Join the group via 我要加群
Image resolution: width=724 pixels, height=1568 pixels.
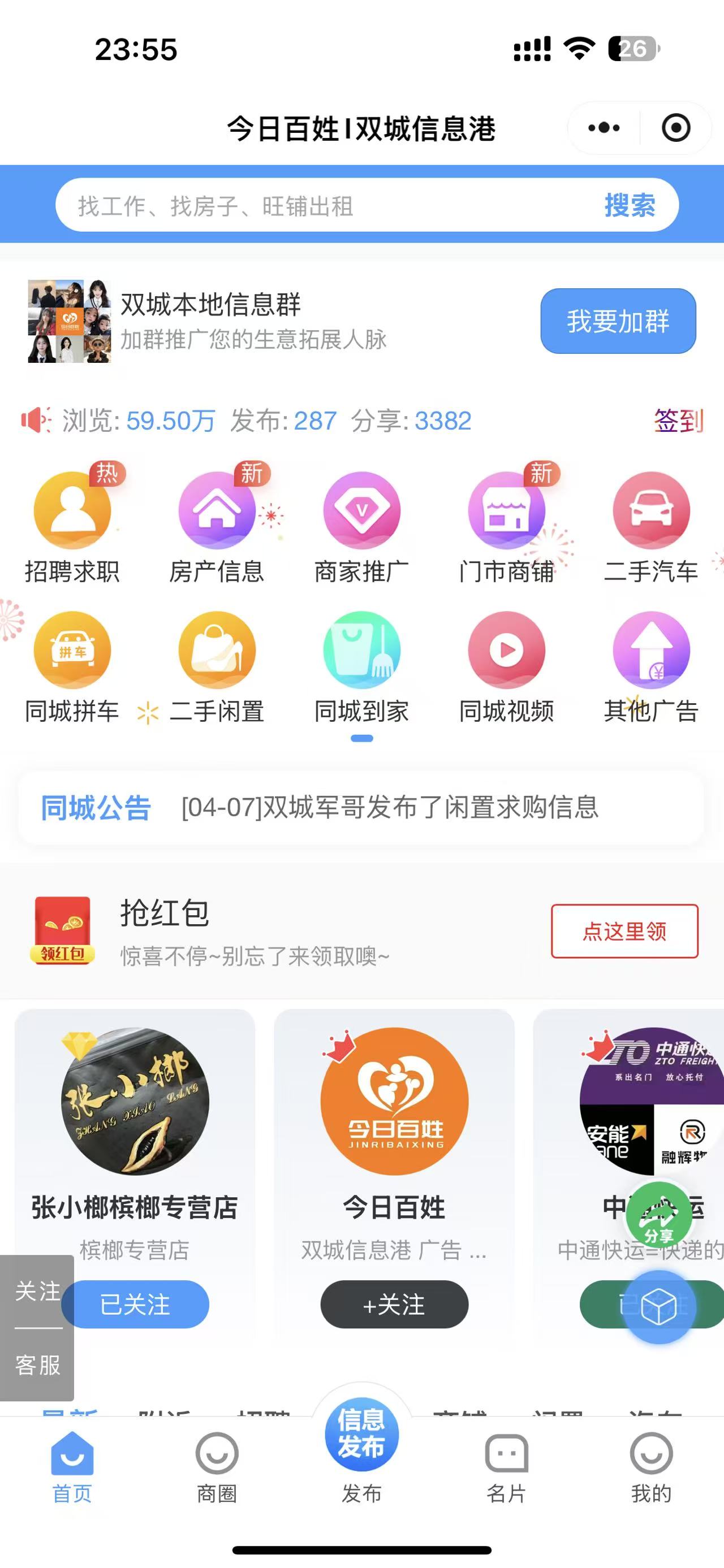point(618,321)
